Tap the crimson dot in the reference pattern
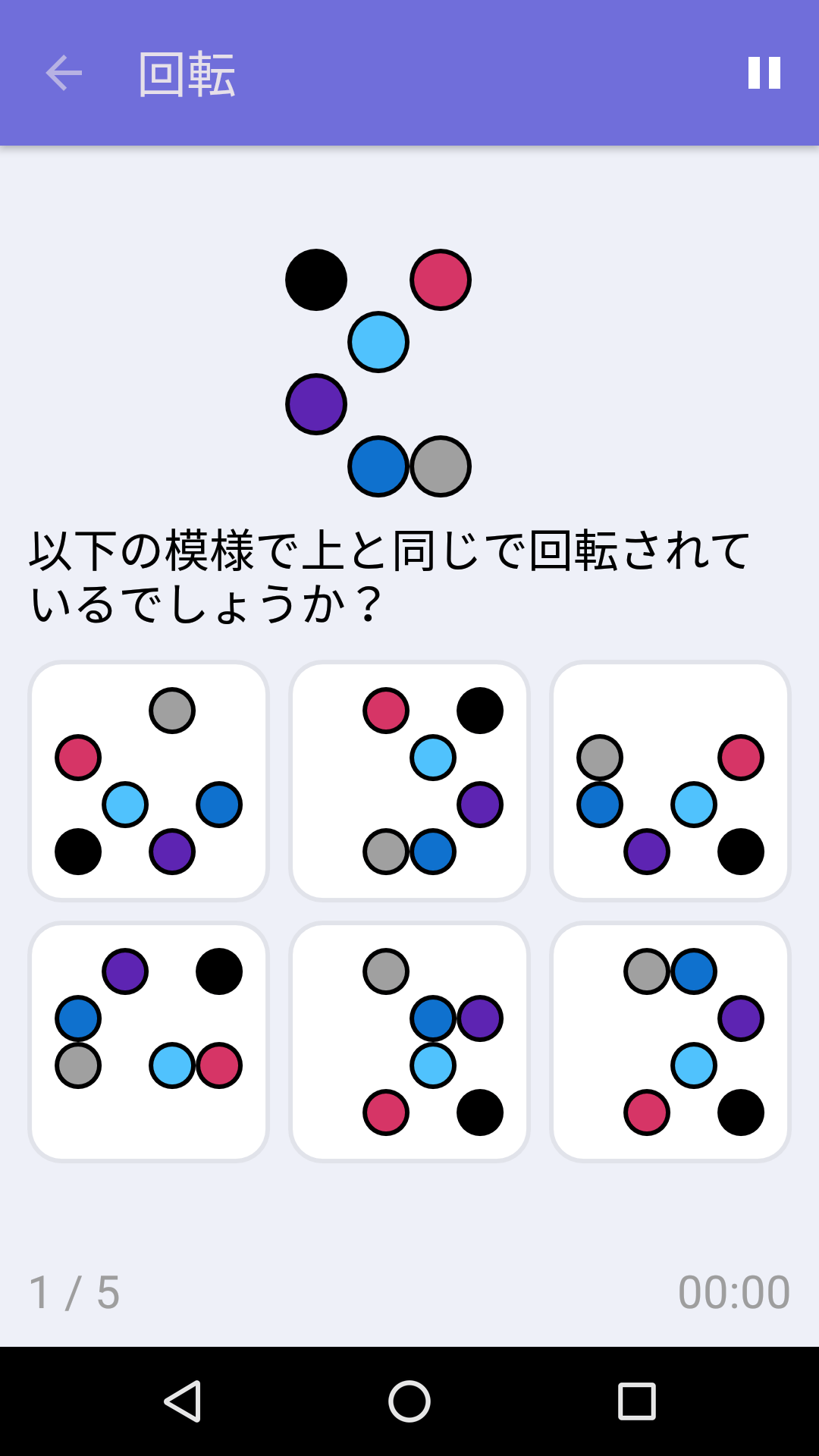The width and height of the screenshot is (819, 1456). click(x=441, y=279)
